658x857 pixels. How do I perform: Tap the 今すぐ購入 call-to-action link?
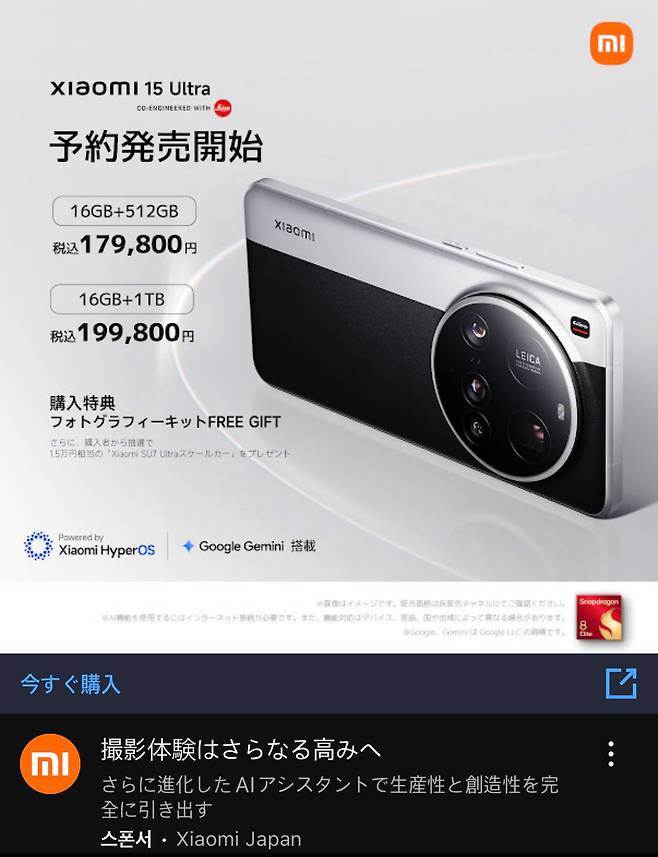coord(71,684)
